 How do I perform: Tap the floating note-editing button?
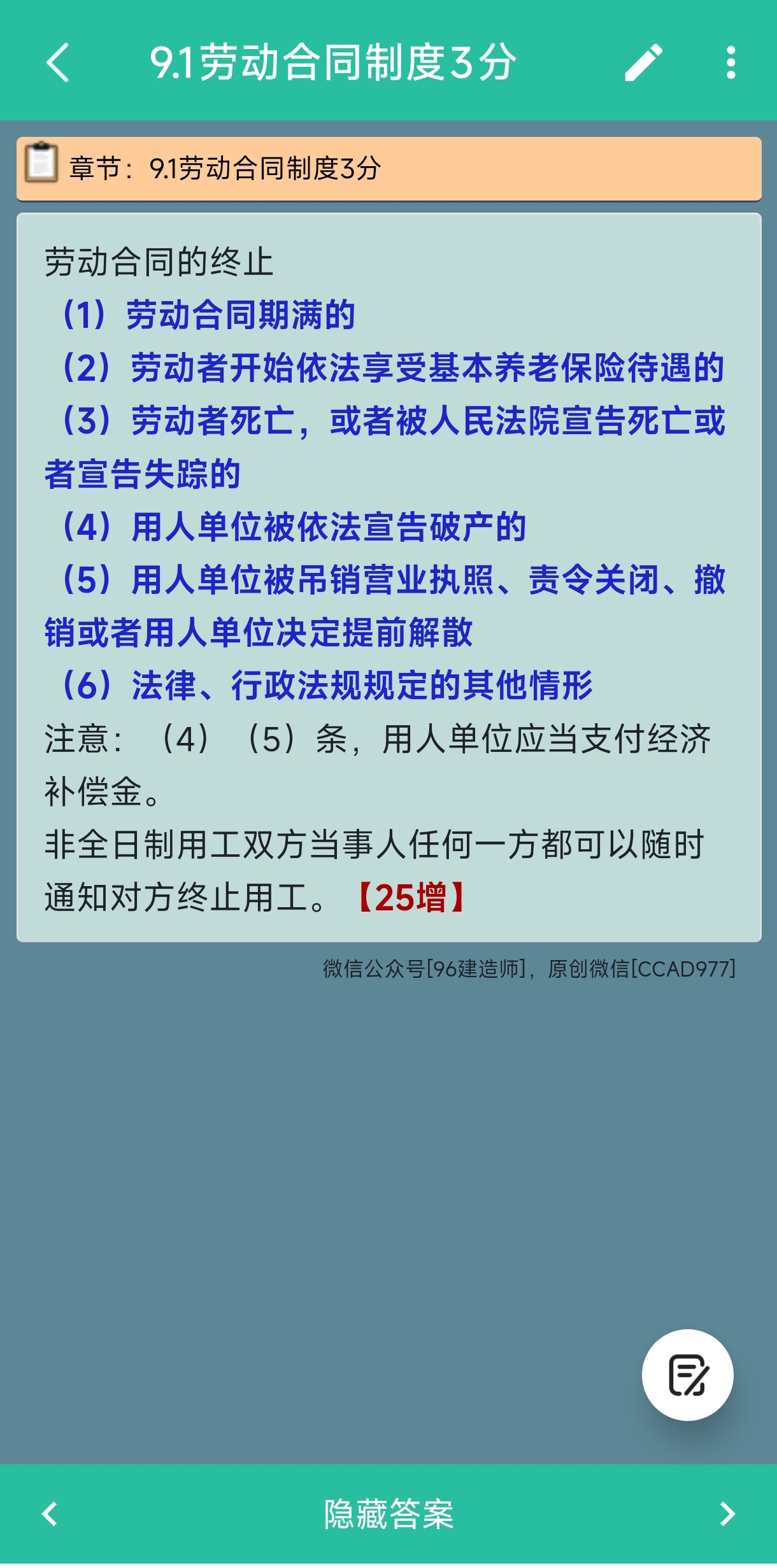click(x=687, y=1375)
